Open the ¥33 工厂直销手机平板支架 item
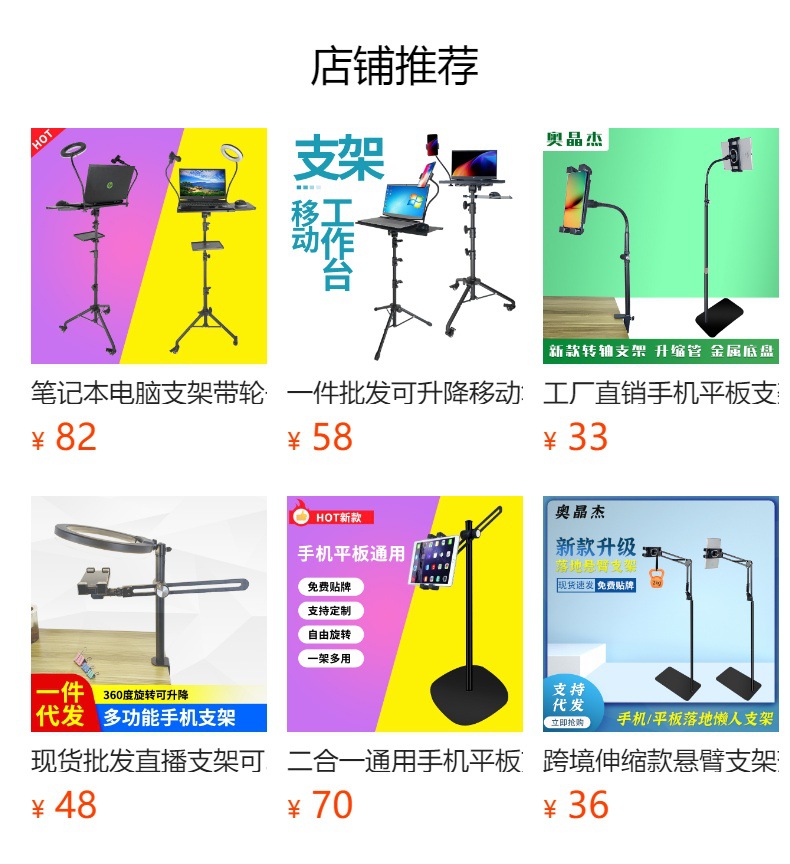The image size is (790, 864). pos(661,290)
